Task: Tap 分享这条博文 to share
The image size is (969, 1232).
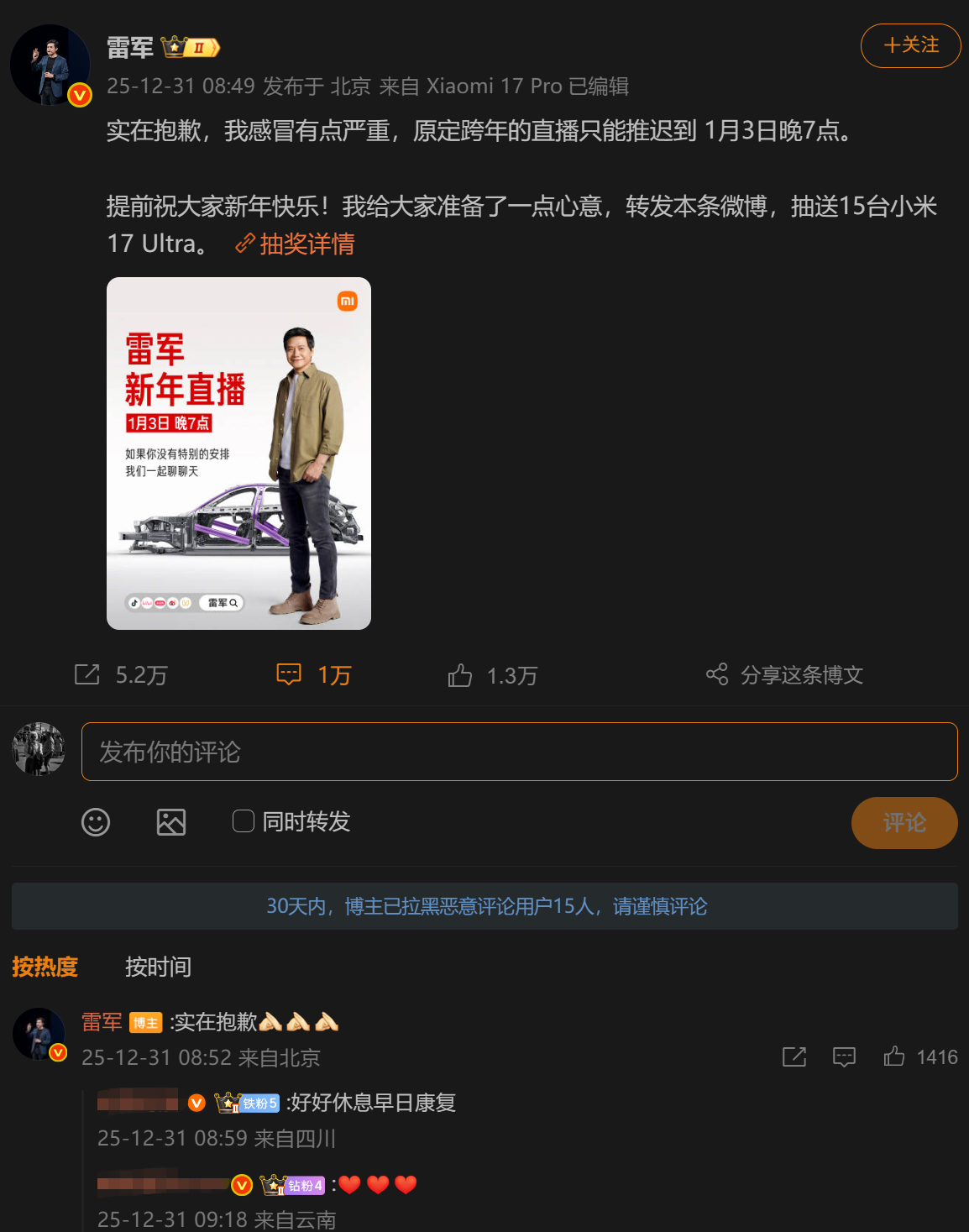Action: point(784,674)
